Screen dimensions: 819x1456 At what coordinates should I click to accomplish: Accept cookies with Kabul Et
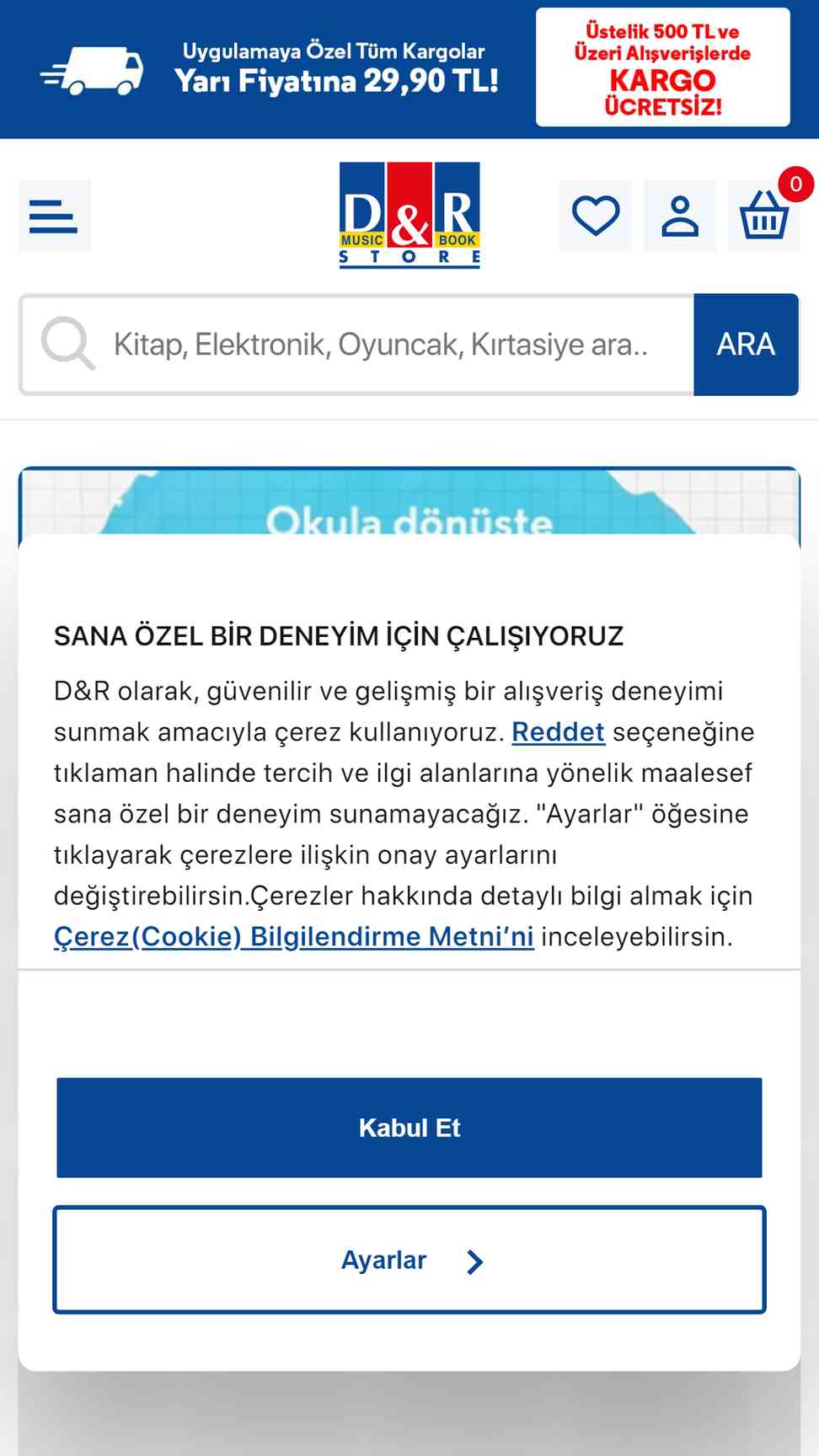tap(409, 1127)
